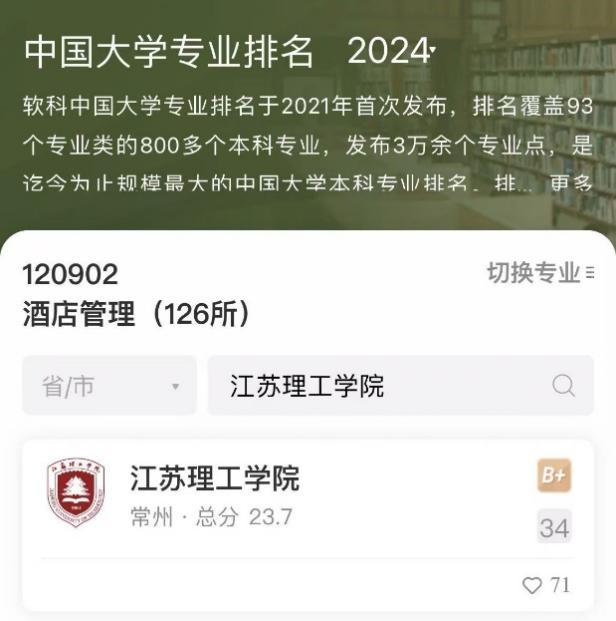Screen dimensions: 616x621
Task: Open the 2024 year selector
Action: pos(391,52)
